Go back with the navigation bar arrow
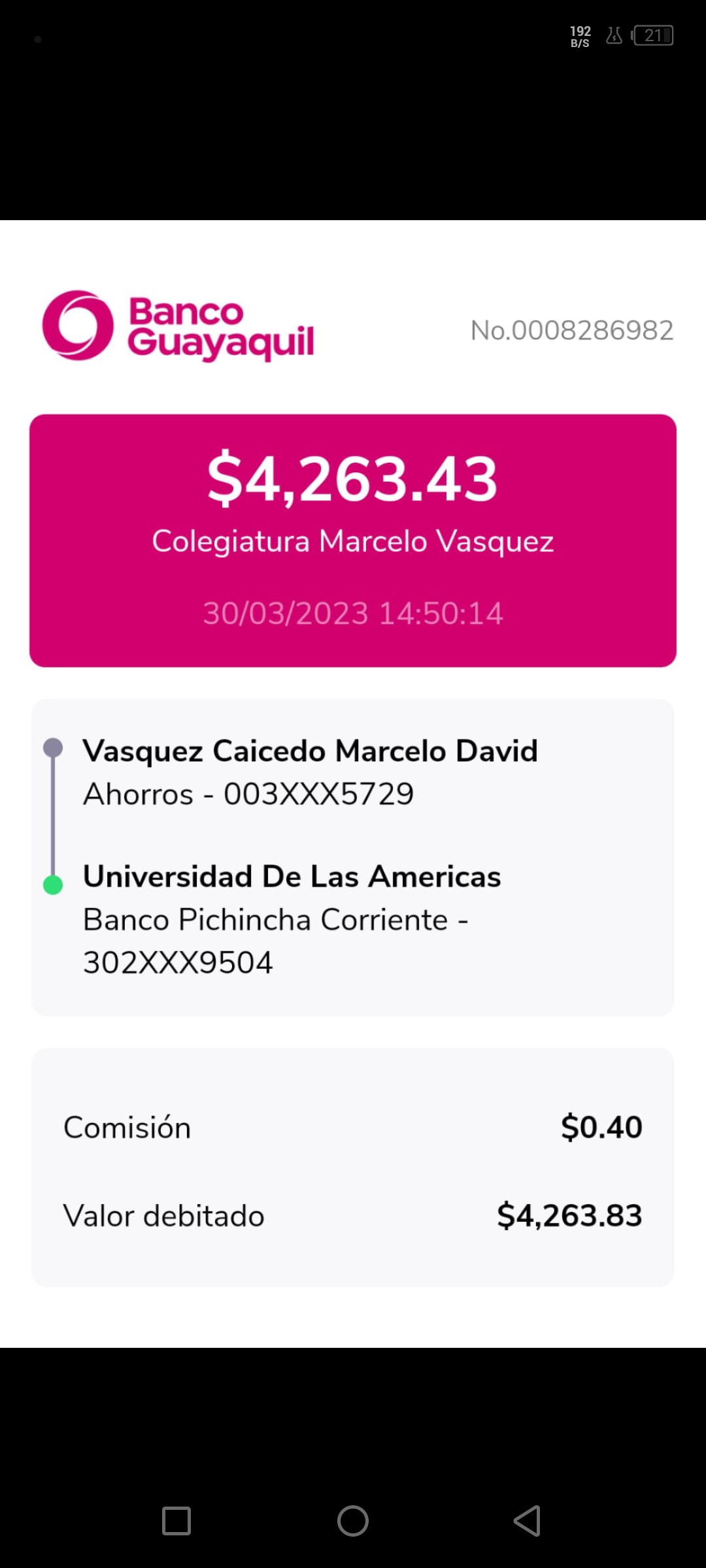Screen dimensions: 706x1568 (x=528, y=1521)
